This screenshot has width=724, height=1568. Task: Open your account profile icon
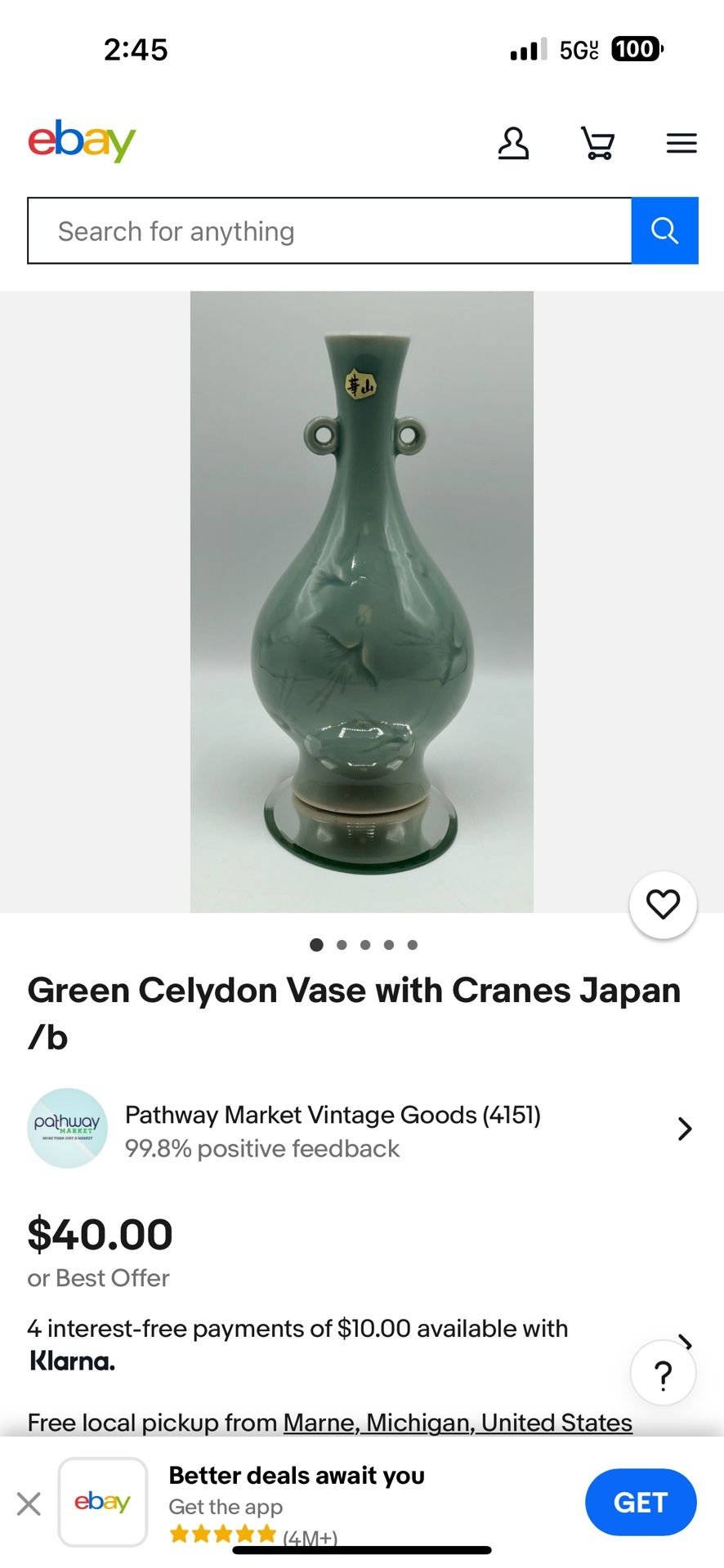[x=514, y=142]
